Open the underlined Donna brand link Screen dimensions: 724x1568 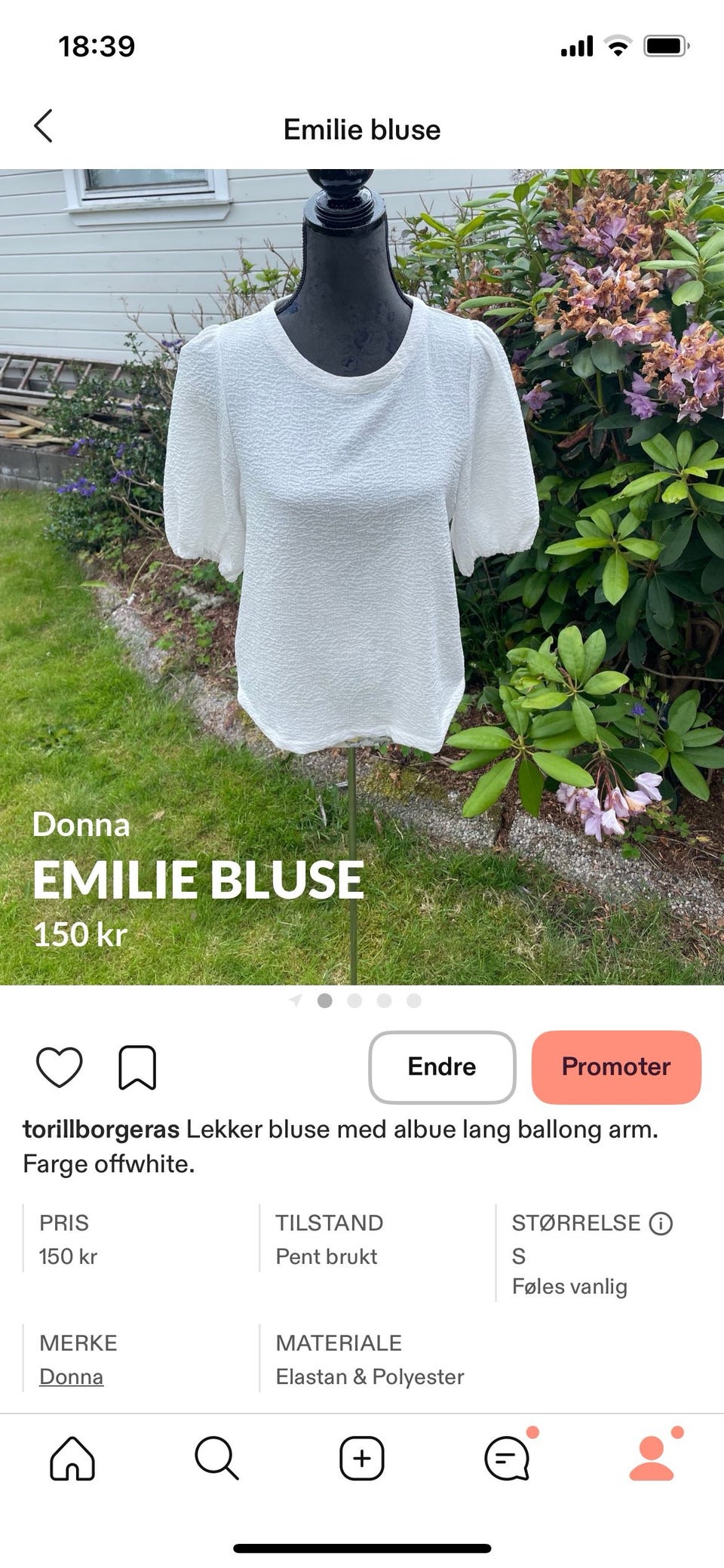tap(70, 1376)
